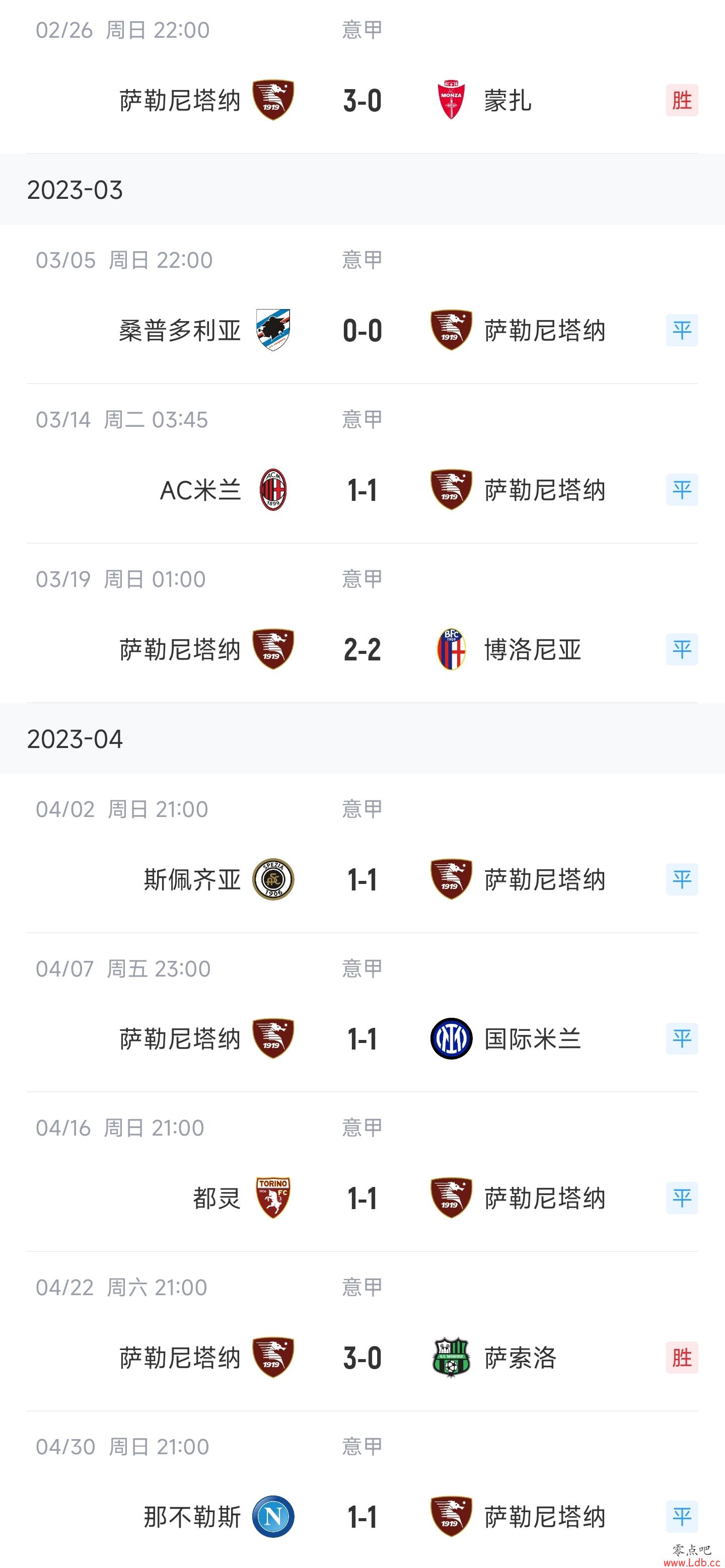View the Torino 1-1 Salernitana match on 04/16

pos(362,1198)
